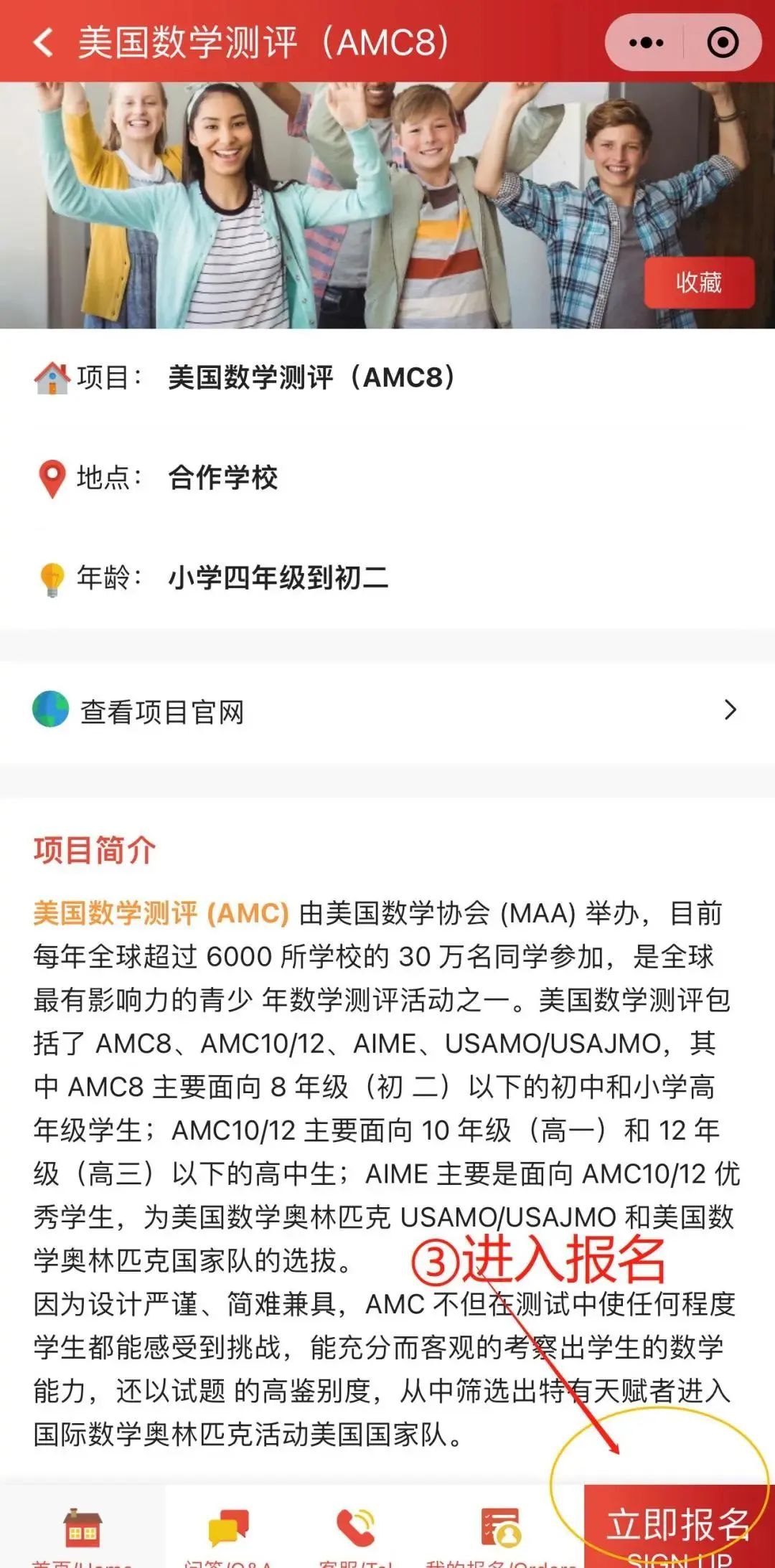Tap 收藏 to bookmark this project

pos(698,283)
